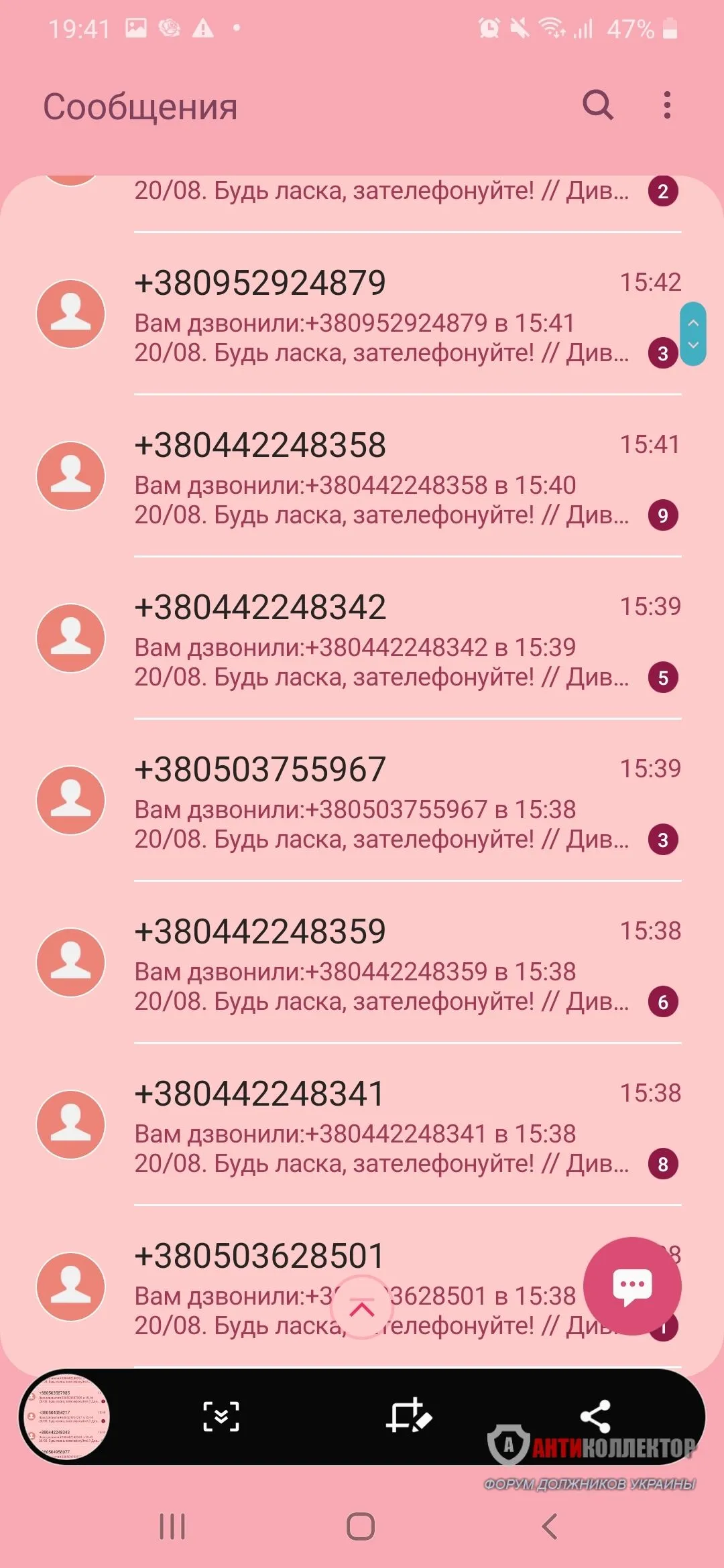Show recent apps from the navigation bar
The image size is (724, 1568).
(172, 1526)
